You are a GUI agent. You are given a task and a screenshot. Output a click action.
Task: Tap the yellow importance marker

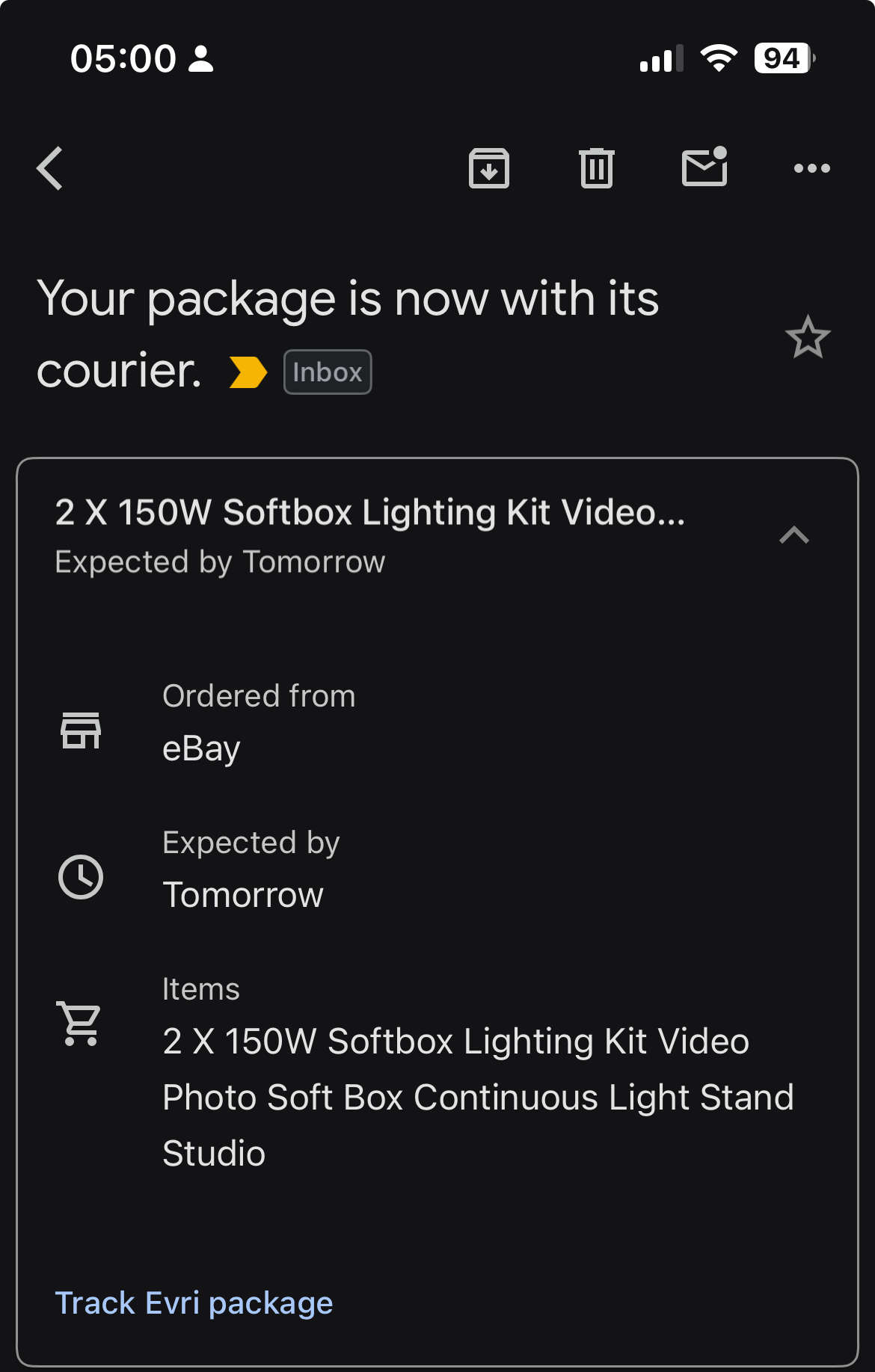click(248, 372)
